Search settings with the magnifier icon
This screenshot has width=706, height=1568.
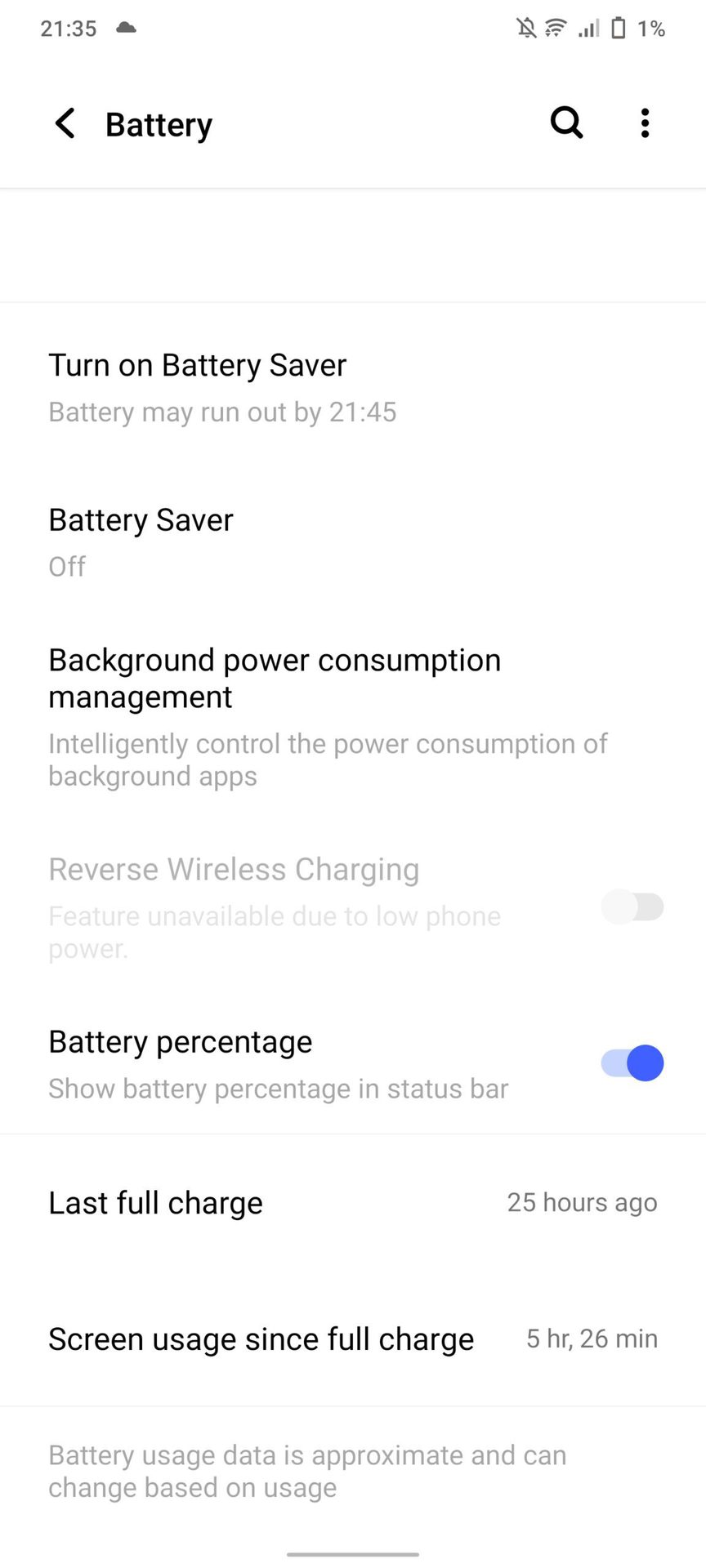click(566, 123)
